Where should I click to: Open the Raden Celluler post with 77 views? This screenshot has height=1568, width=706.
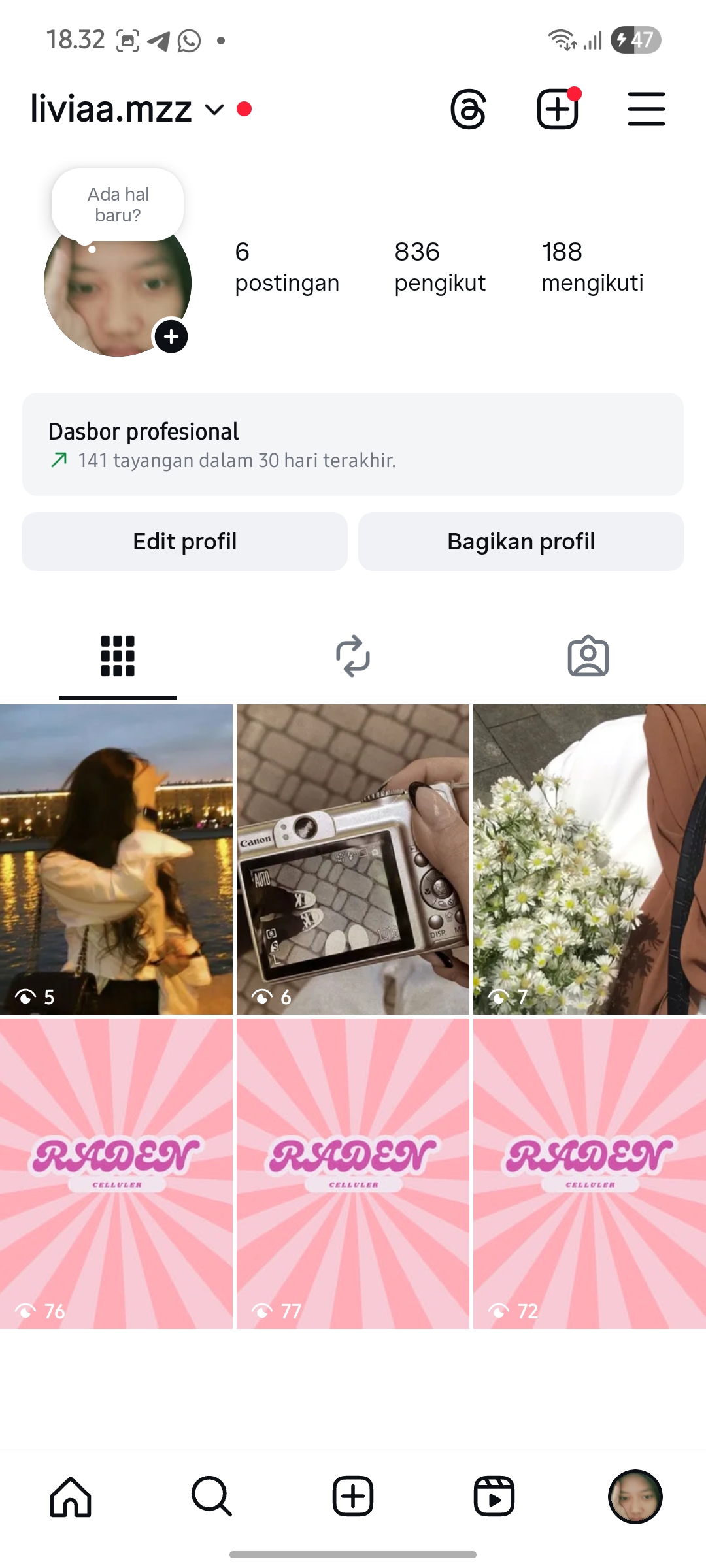(x=353, y=1173)
